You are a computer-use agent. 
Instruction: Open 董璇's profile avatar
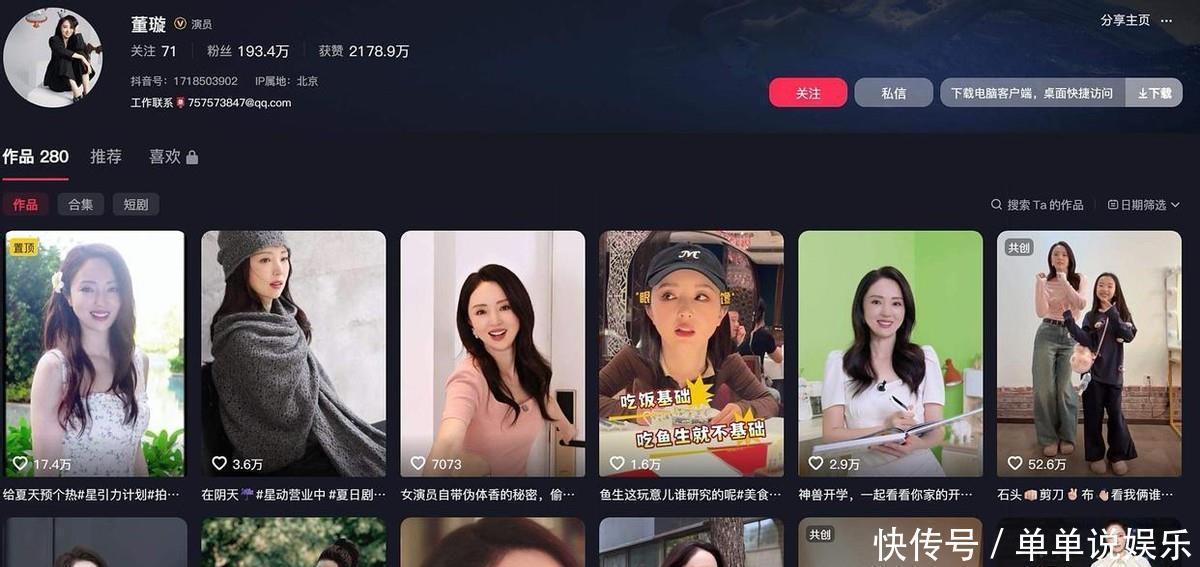pyautogui.click(x=53, y=57)
